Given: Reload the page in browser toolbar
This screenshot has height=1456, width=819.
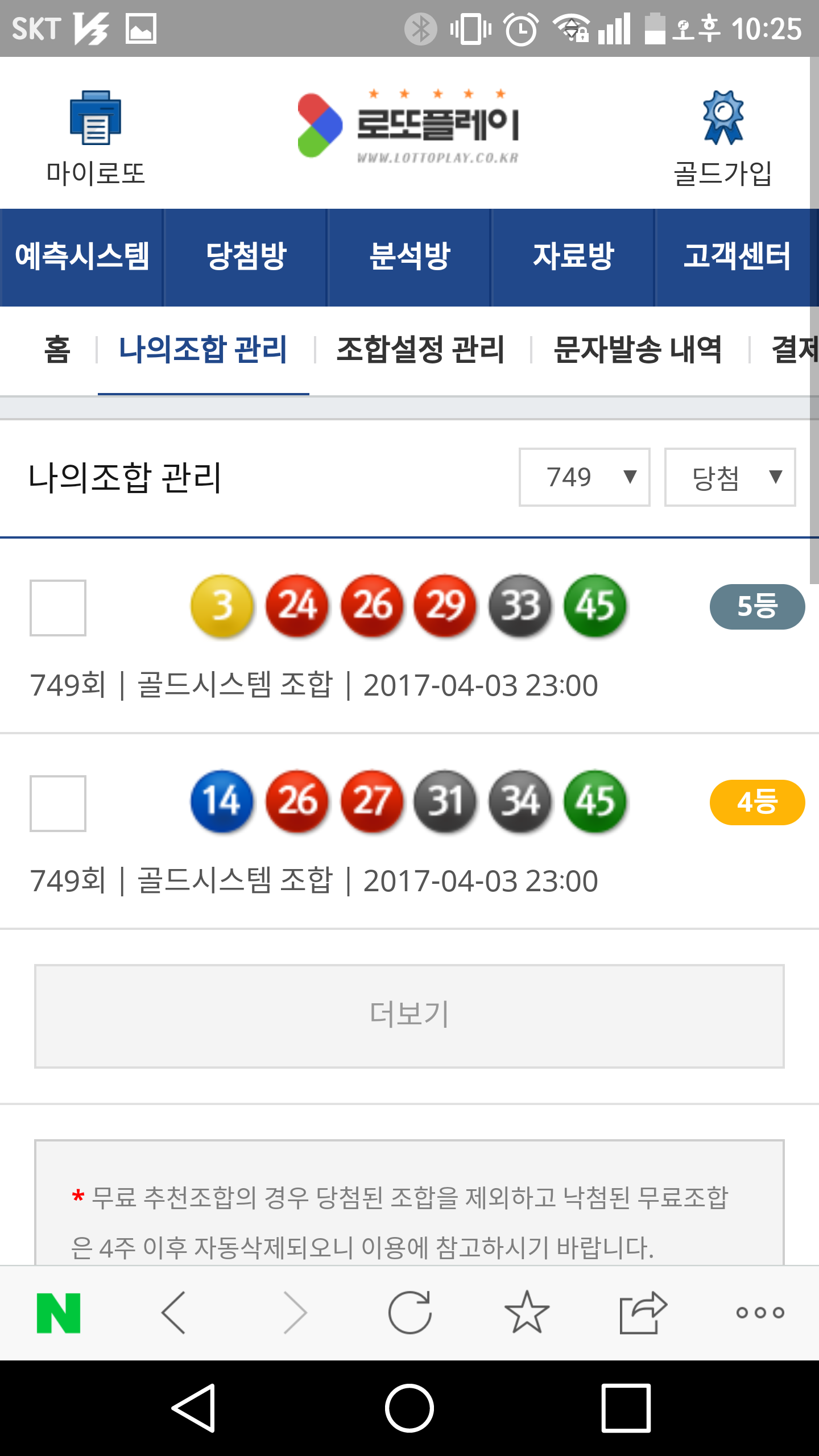Looking at the screenshot, I should pyautogui.click(x=409, y=1313).
